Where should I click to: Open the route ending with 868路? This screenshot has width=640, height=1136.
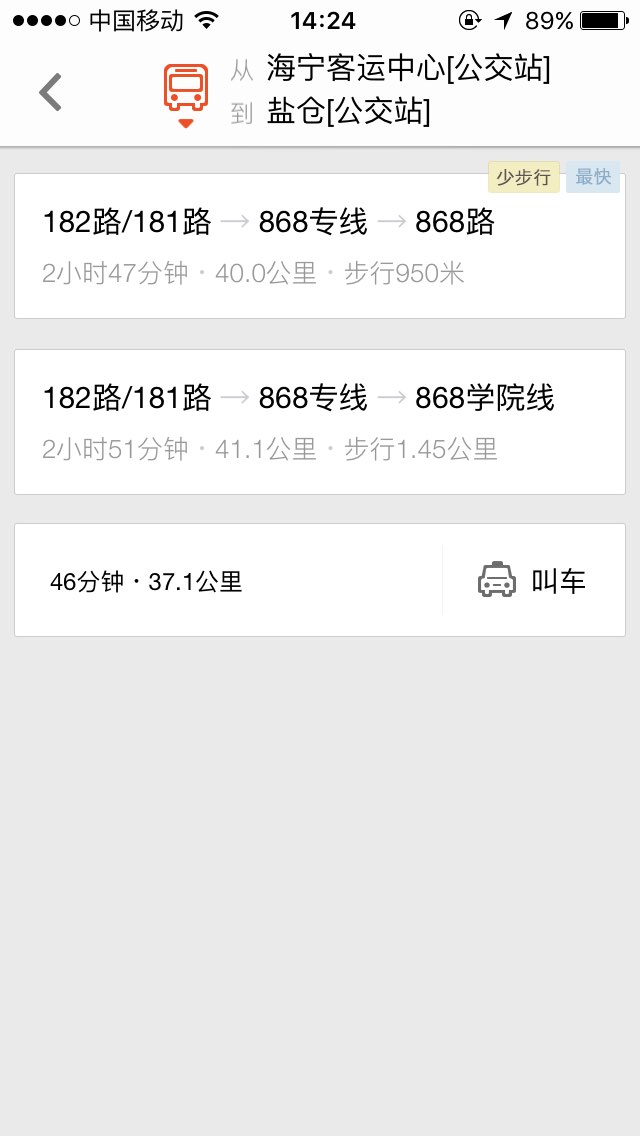[x=320, y=246]
